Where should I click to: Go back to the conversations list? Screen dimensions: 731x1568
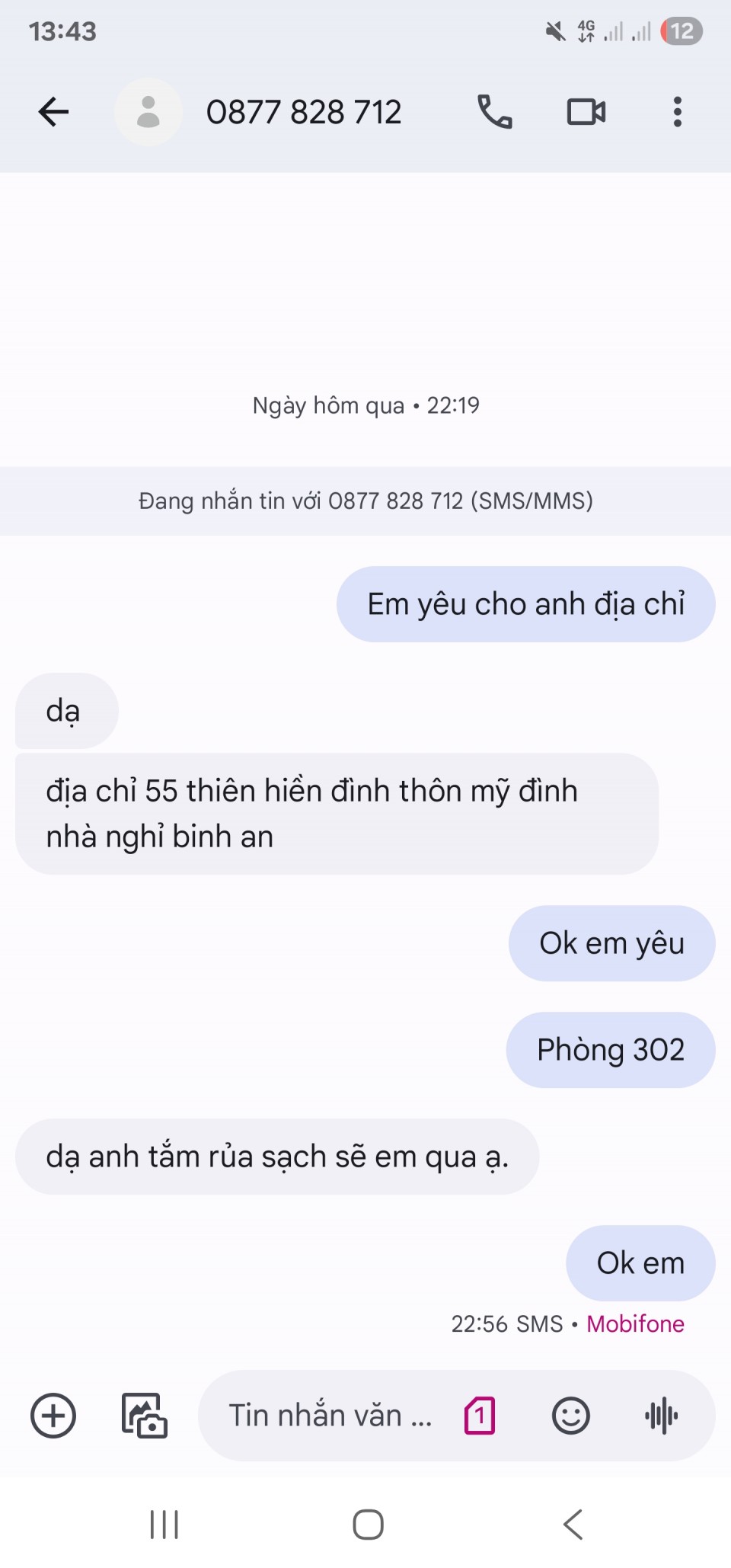[53, 112]
